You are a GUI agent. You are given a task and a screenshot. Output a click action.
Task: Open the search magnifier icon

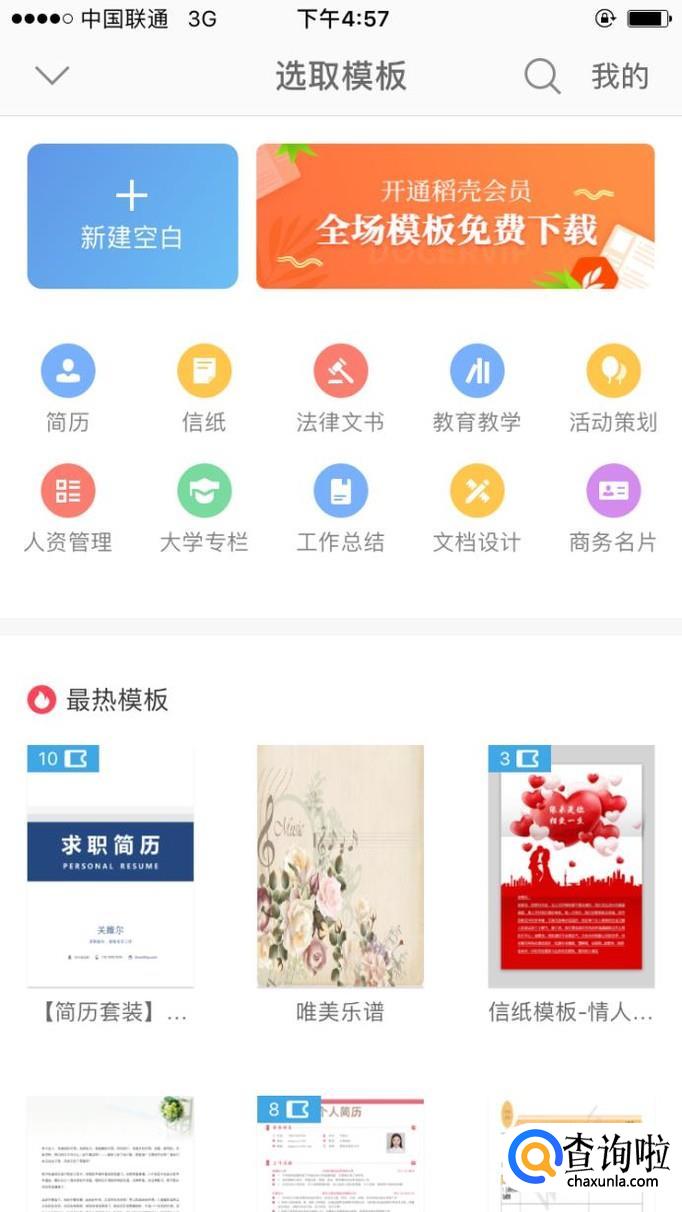542,76
